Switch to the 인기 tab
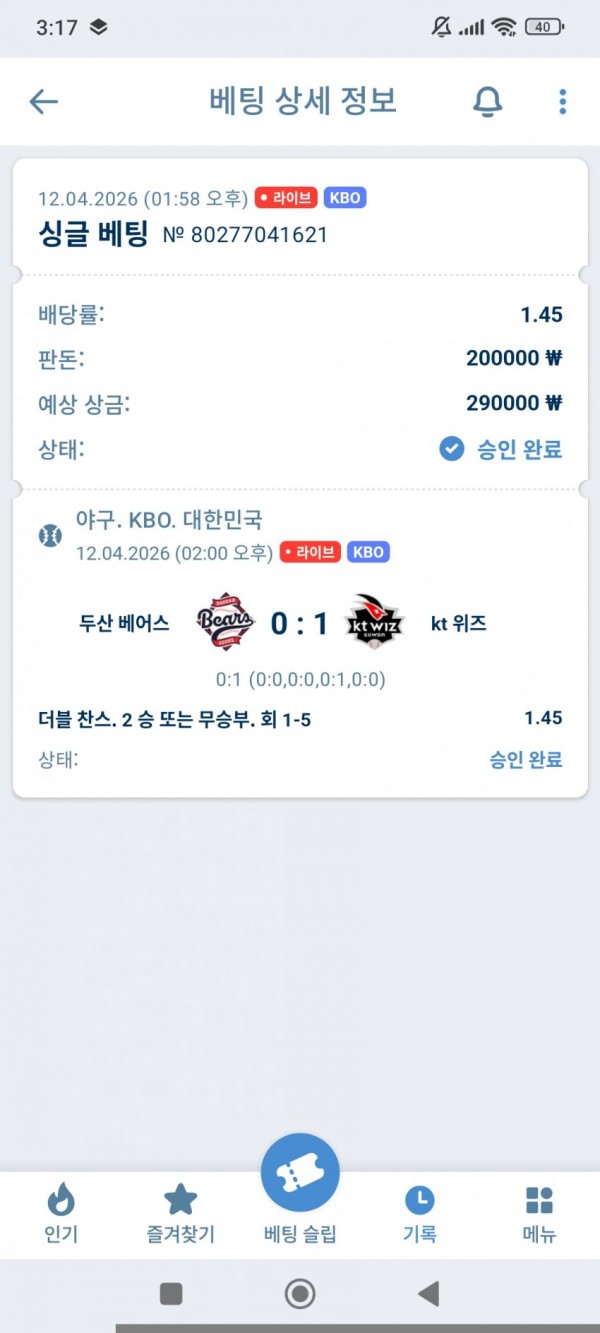This screenshot has height=1333, width=600. (x=60, y=1212)
